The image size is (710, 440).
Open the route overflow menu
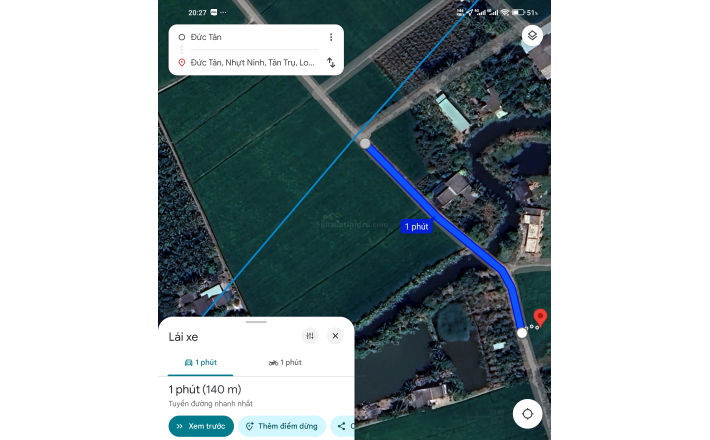331,37
